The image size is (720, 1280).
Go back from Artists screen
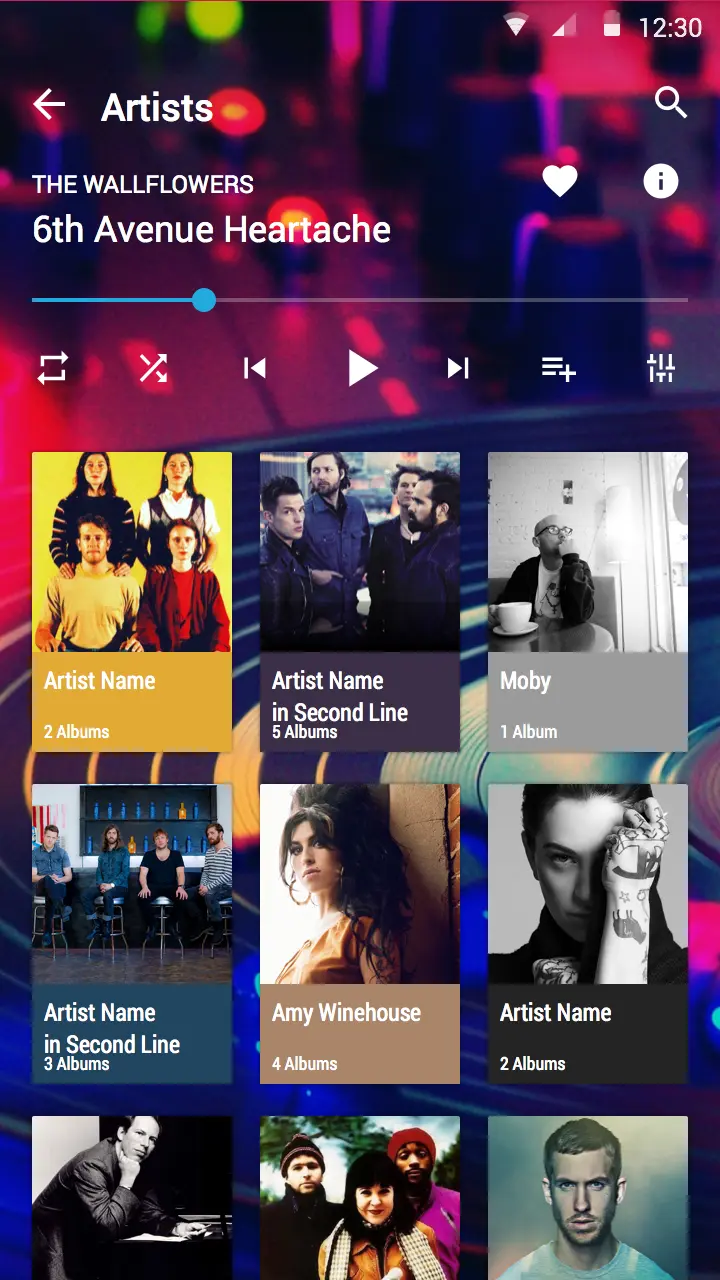point(48,104)
